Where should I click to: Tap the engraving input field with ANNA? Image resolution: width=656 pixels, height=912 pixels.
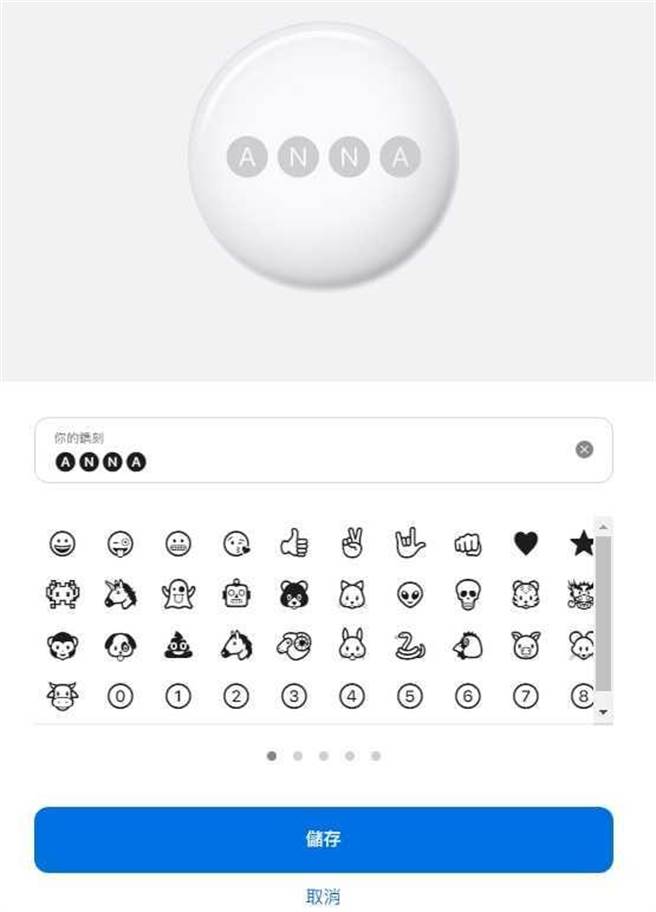click(x=300, y=450)
